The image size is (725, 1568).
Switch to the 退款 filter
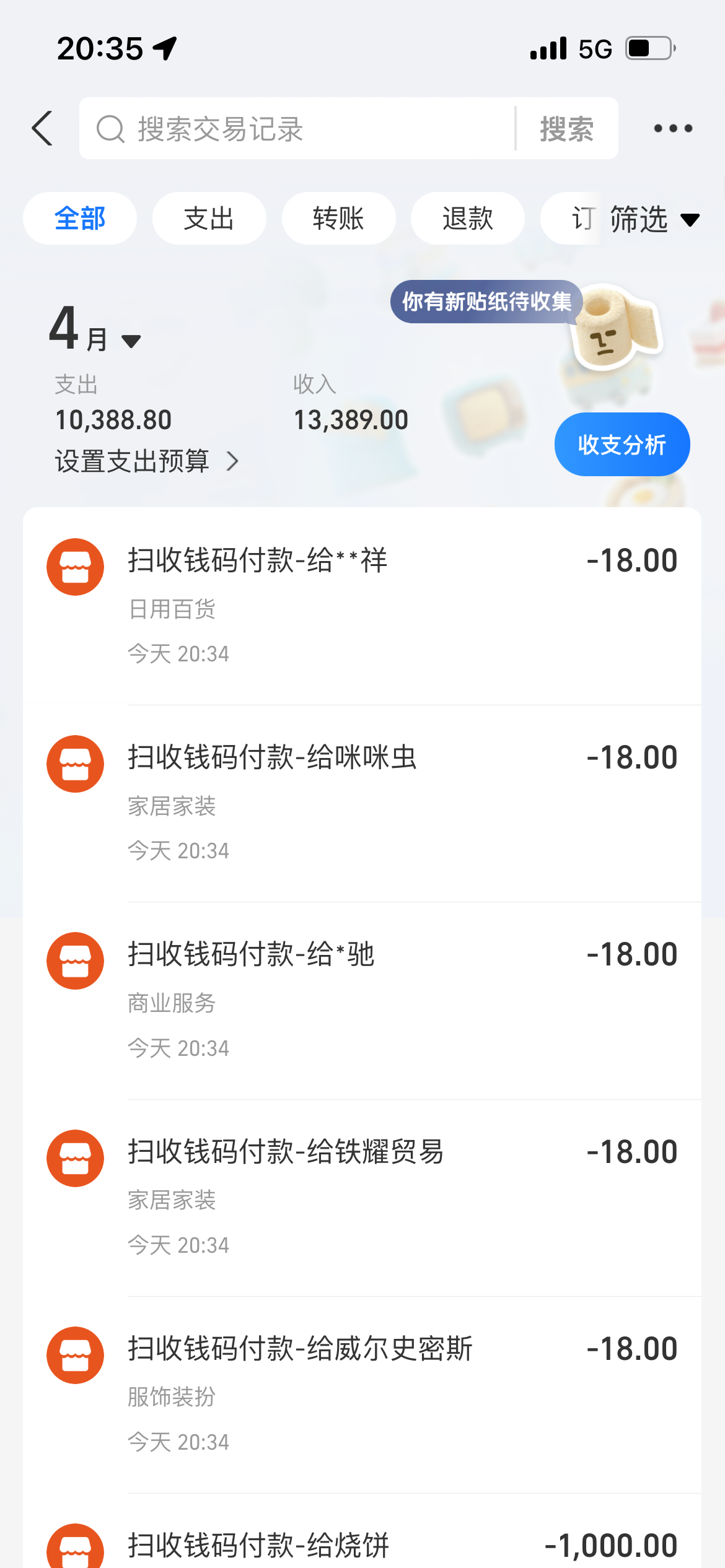click(467, 219)
